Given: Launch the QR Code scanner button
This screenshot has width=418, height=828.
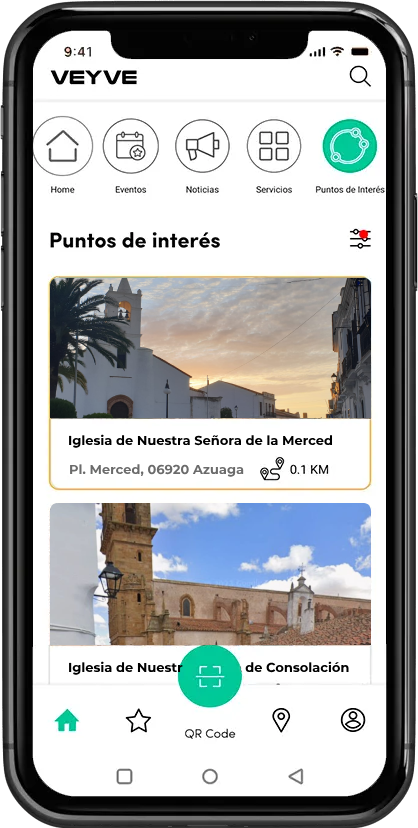Looking at the screenshot, I should click(210, 676).
